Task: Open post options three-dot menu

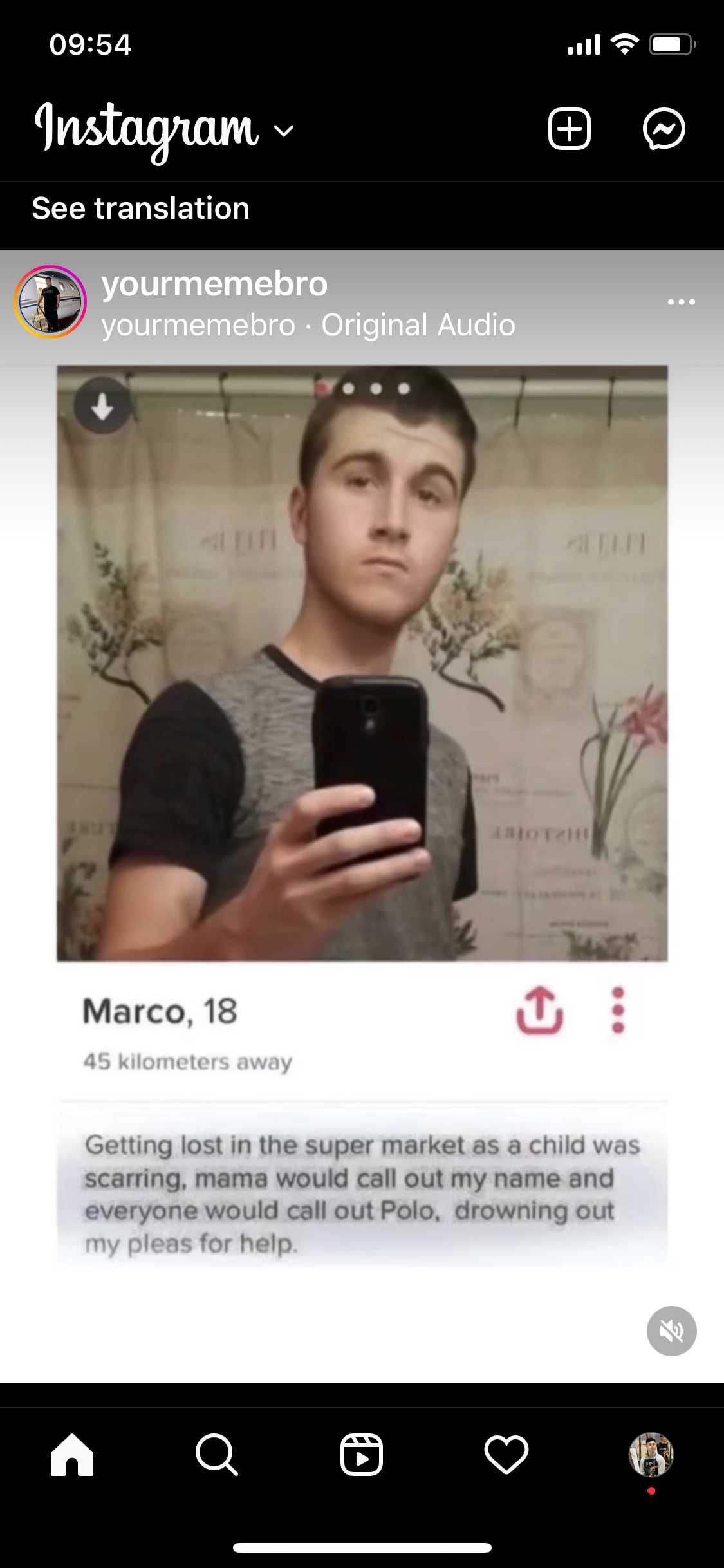Action: (x=681, y=302)
